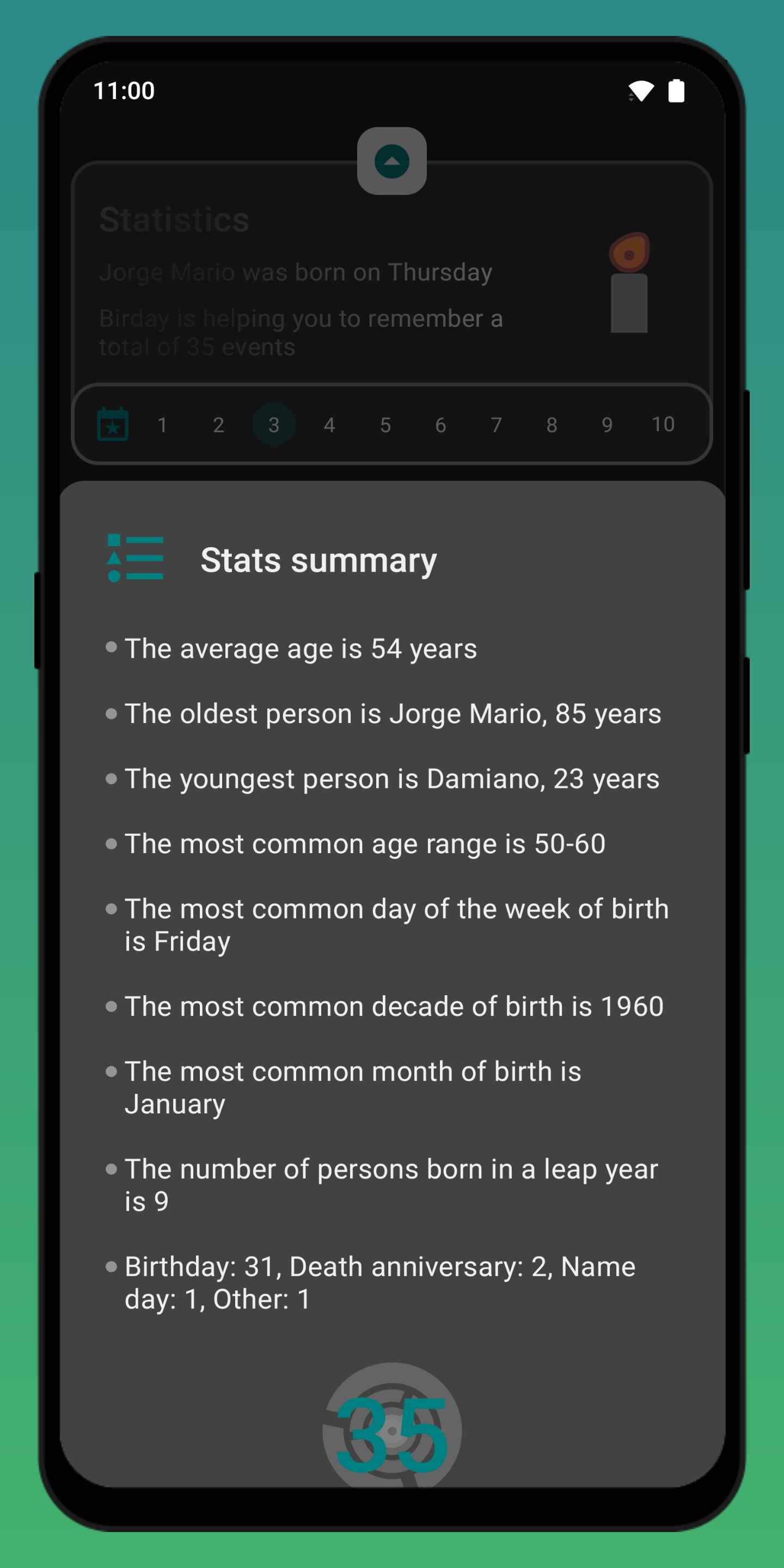784x1568 pixels.
Task: Jump to page 7
Action: coord(497,425)
